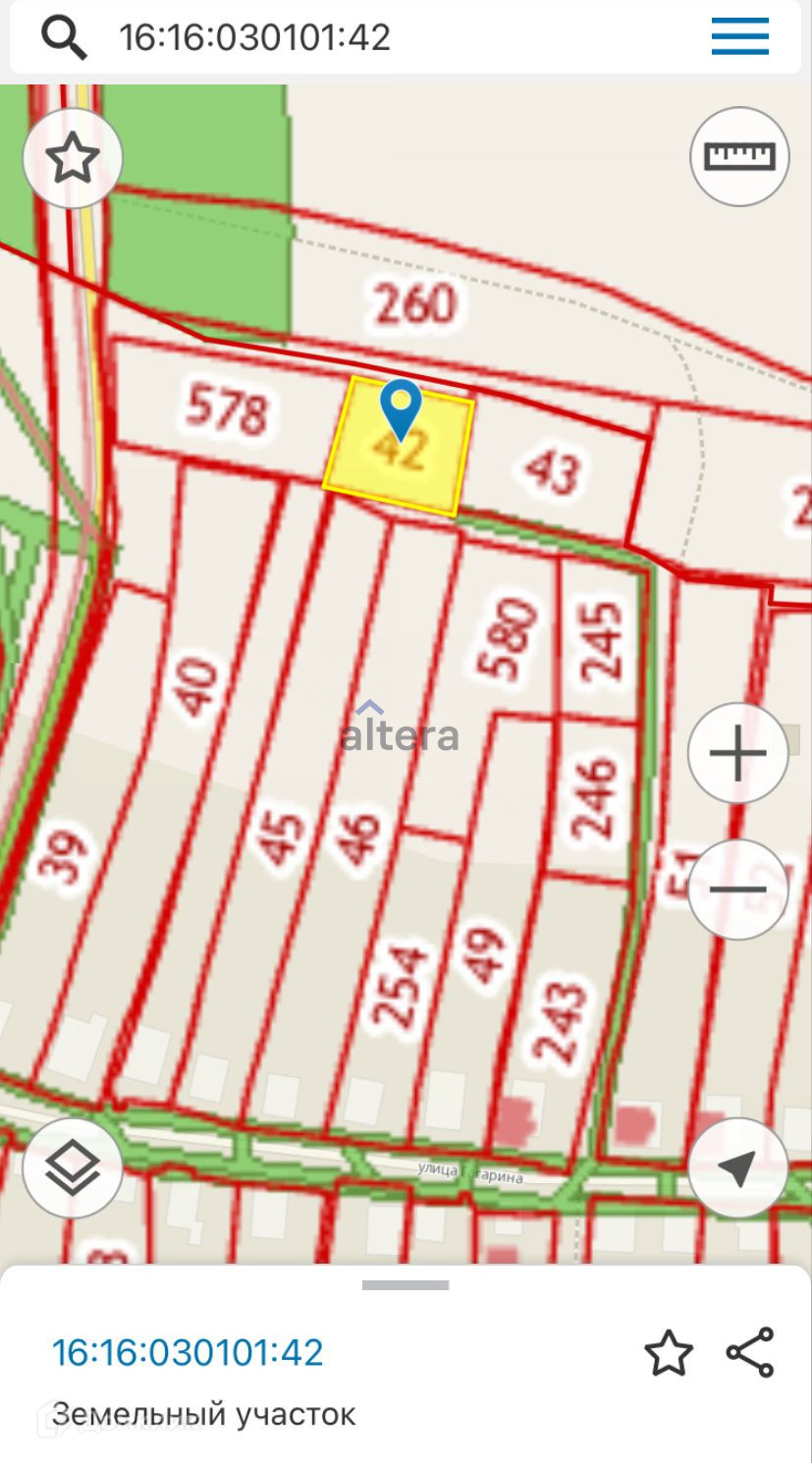Center map on my location

(x=738, y=1168)
